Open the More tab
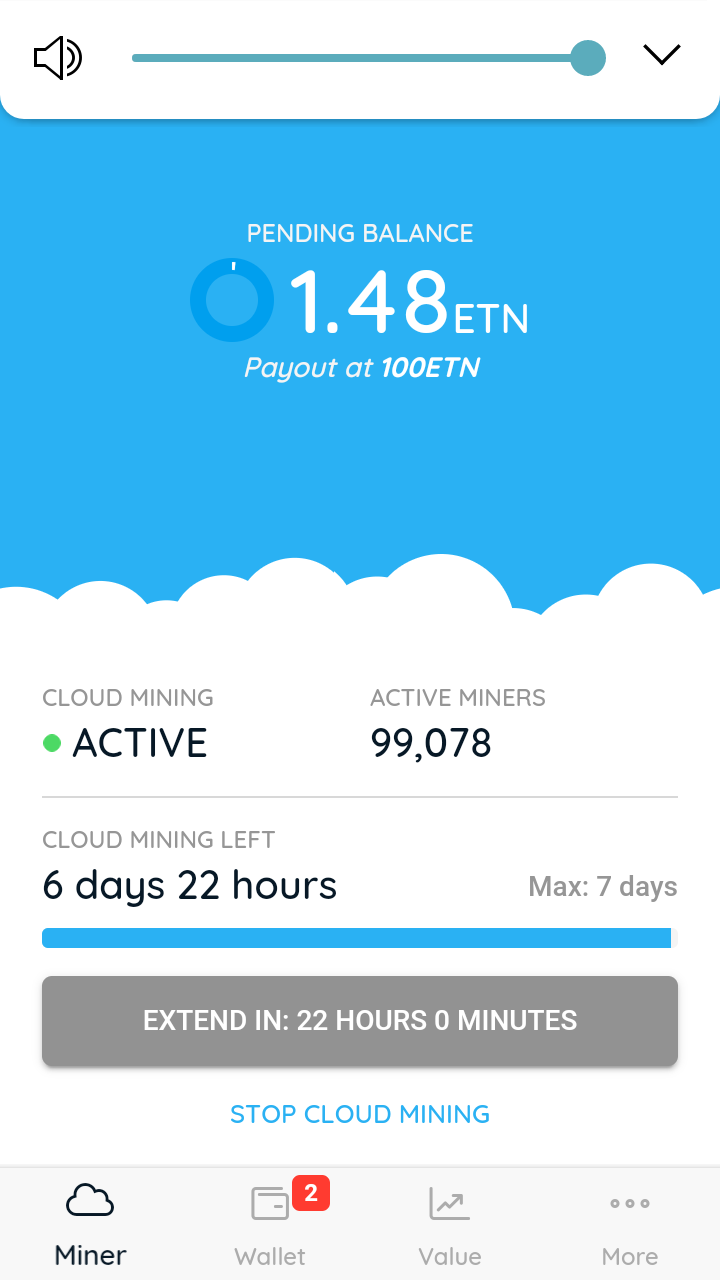The width and height of the screenshot is (720, 1280). coord(630,1224)
